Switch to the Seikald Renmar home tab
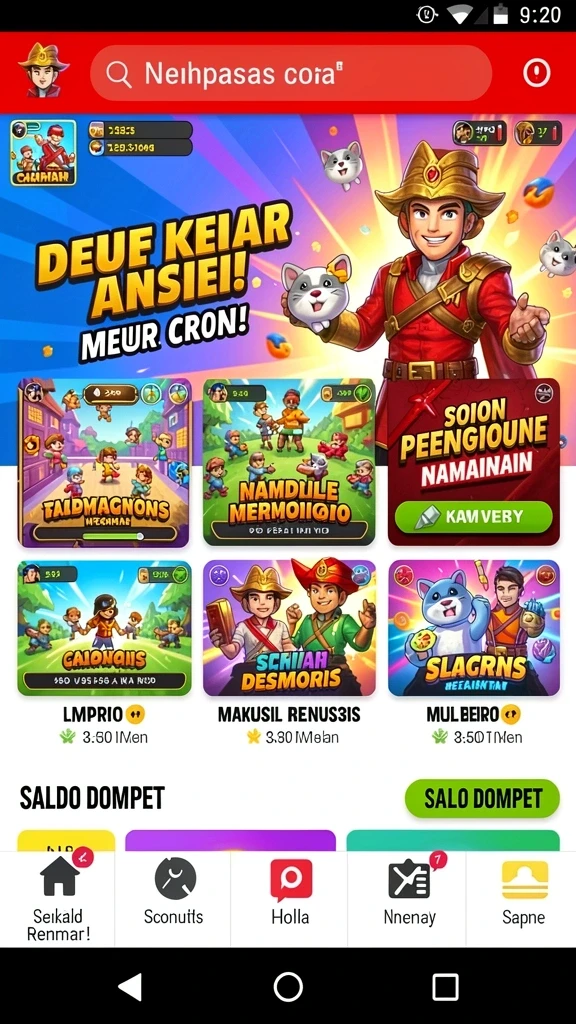Viewport: 576px width, 1024px height. pyautogui.click(x=59, y=899)
